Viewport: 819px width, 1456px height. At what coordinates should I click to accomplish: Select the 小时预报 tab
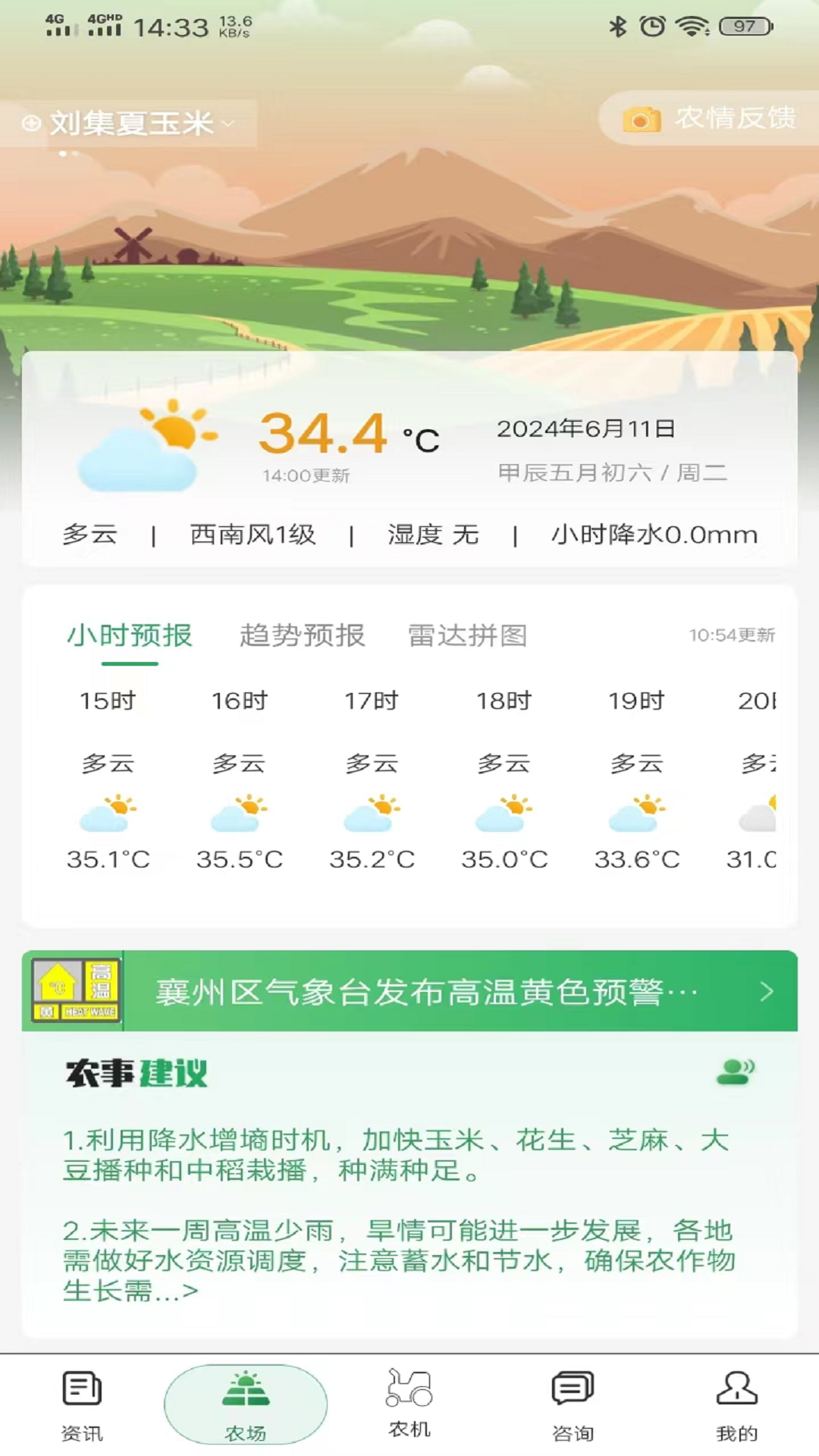tap(130, 637)
